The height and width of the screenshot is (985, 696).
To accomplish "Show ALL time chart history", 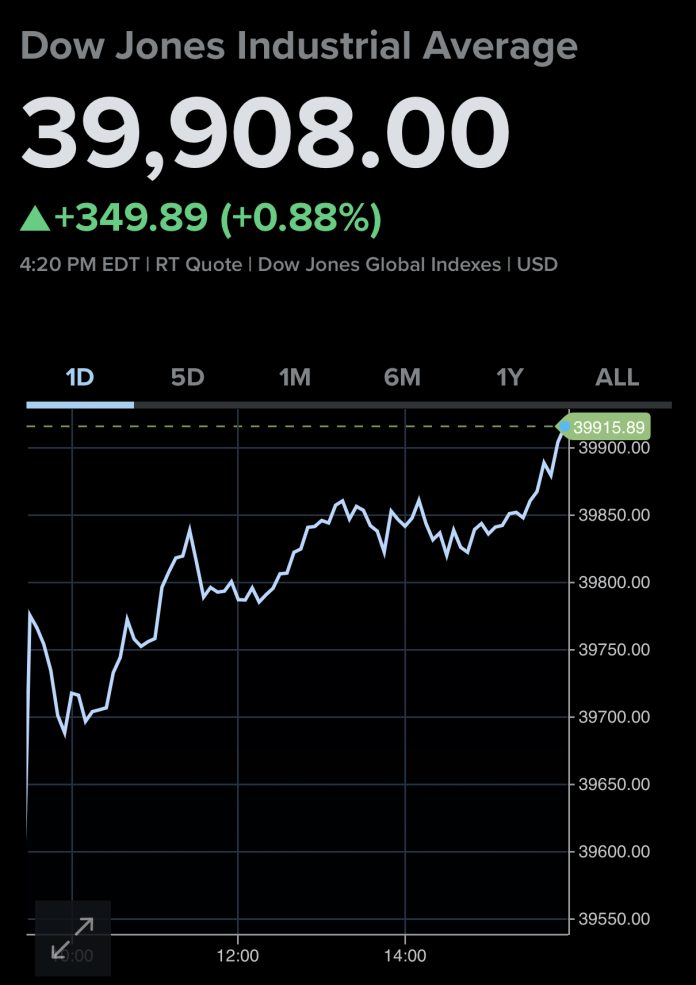I will (617, 378).
